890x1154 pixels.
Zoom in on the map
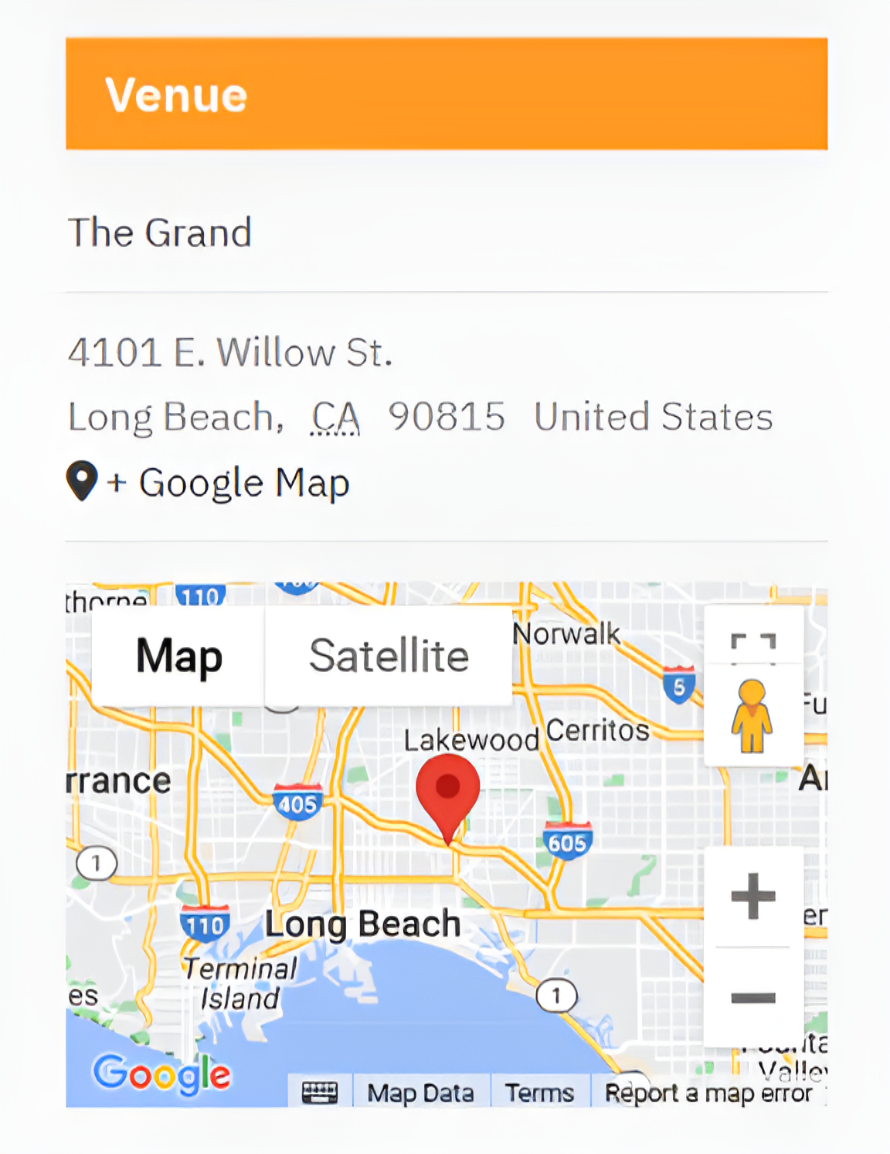pos(753,896)
